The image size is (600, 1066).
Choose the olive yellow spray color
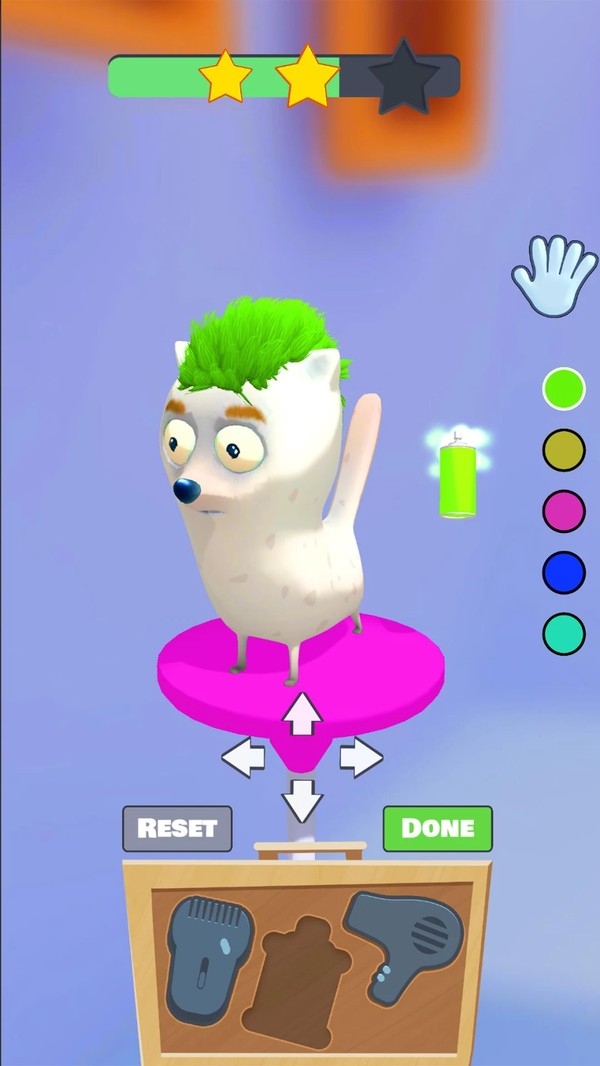[563, 450]
